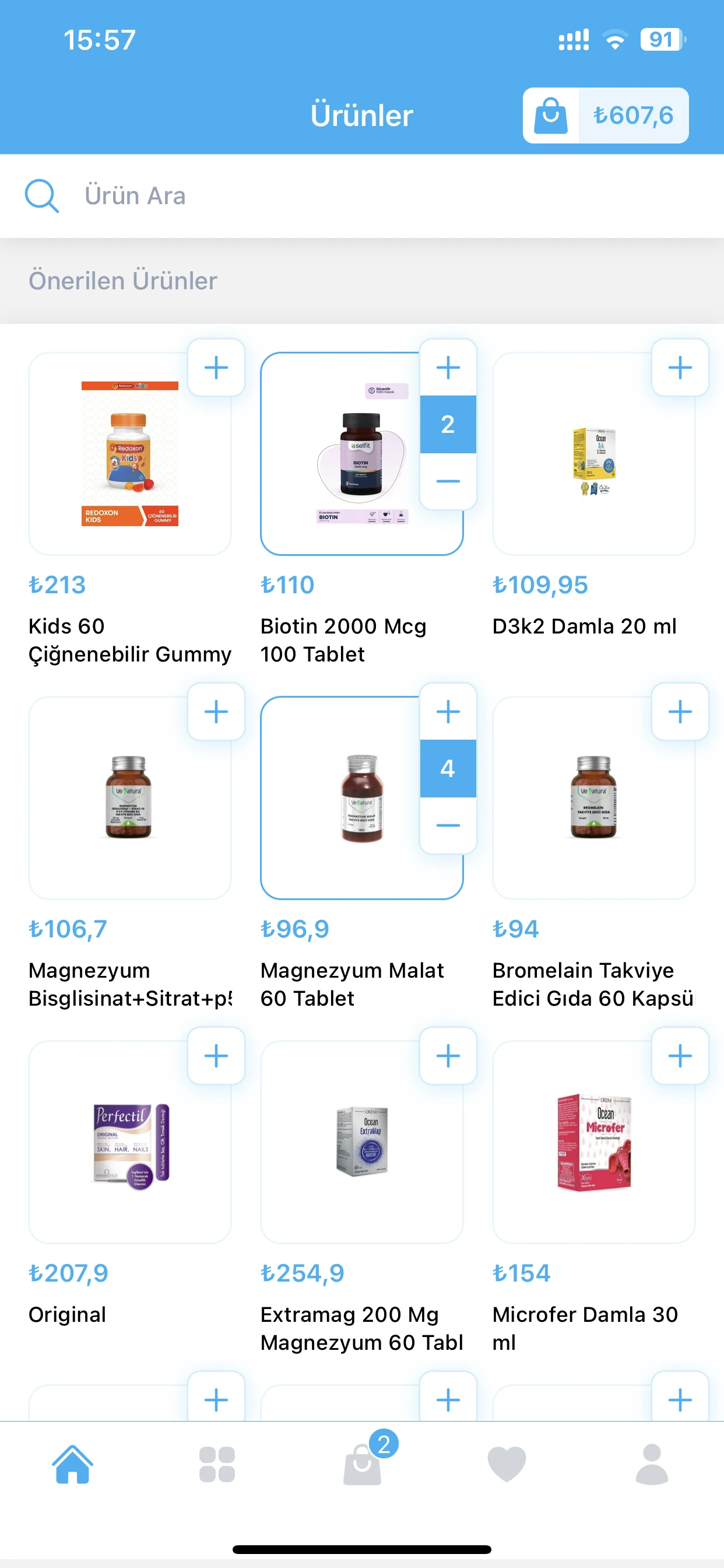Viewport: 724px width, 1568px height.
Task: Open the favorites heart tab
Action: point(507,1464)
